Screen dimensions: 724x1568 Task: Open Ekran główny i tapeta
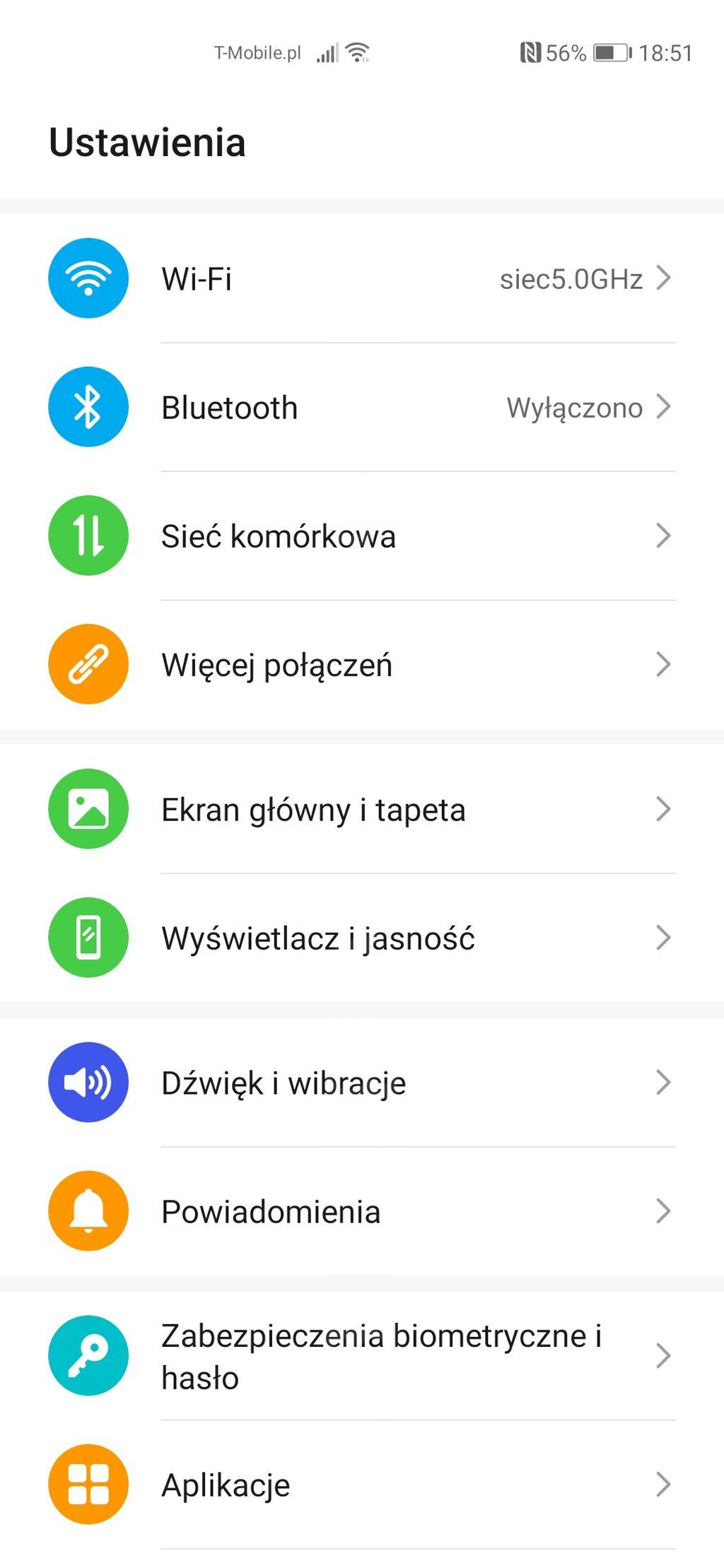pos(361,810)
